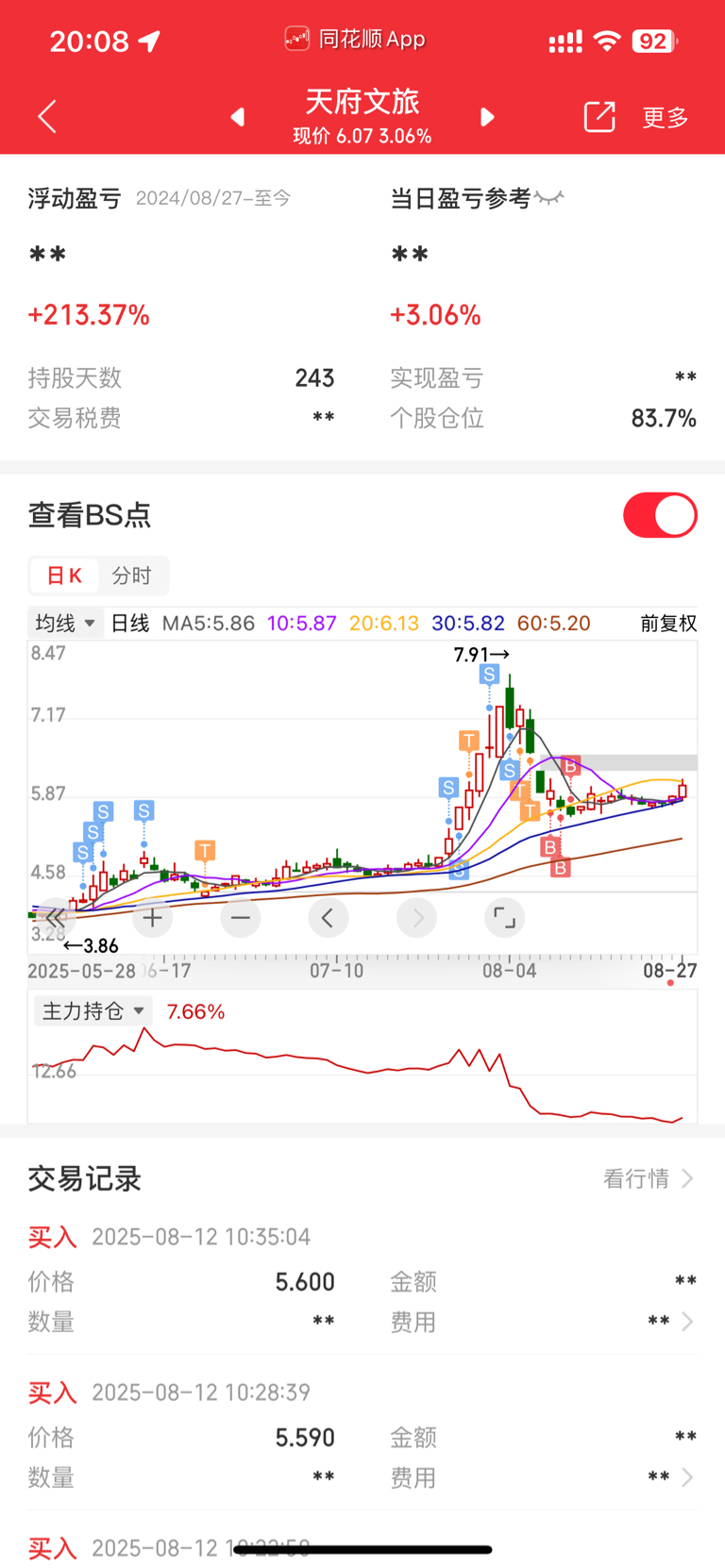Toggle visibility with the eye icon beside 当日盈亏参考
Image resolution: width=725 pixels, height=1568 pixels.
click(549, 198)
